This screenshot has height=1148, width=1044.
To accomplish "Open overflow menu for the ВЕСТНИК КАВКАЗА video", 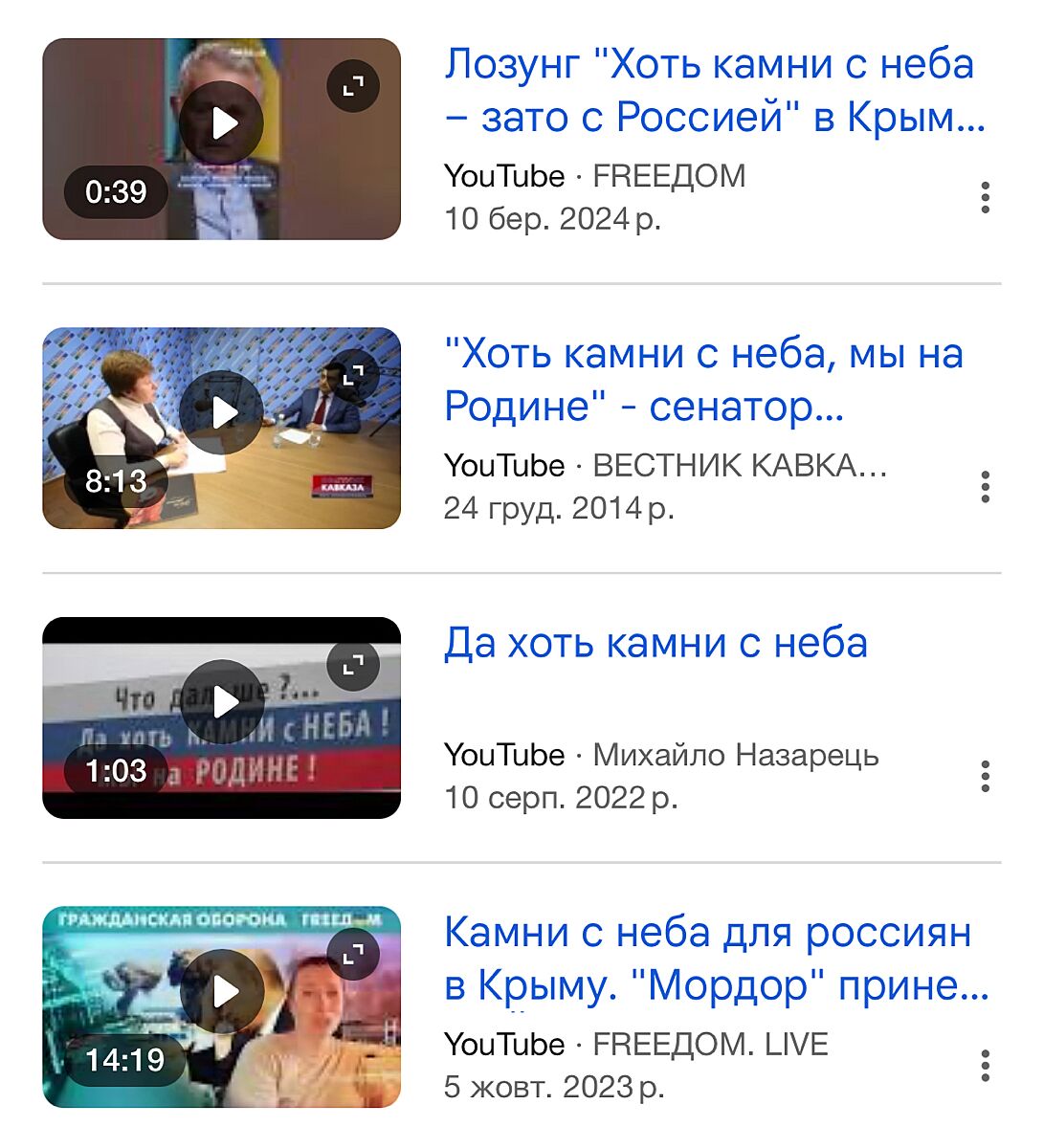I will (x=985, y=487).
